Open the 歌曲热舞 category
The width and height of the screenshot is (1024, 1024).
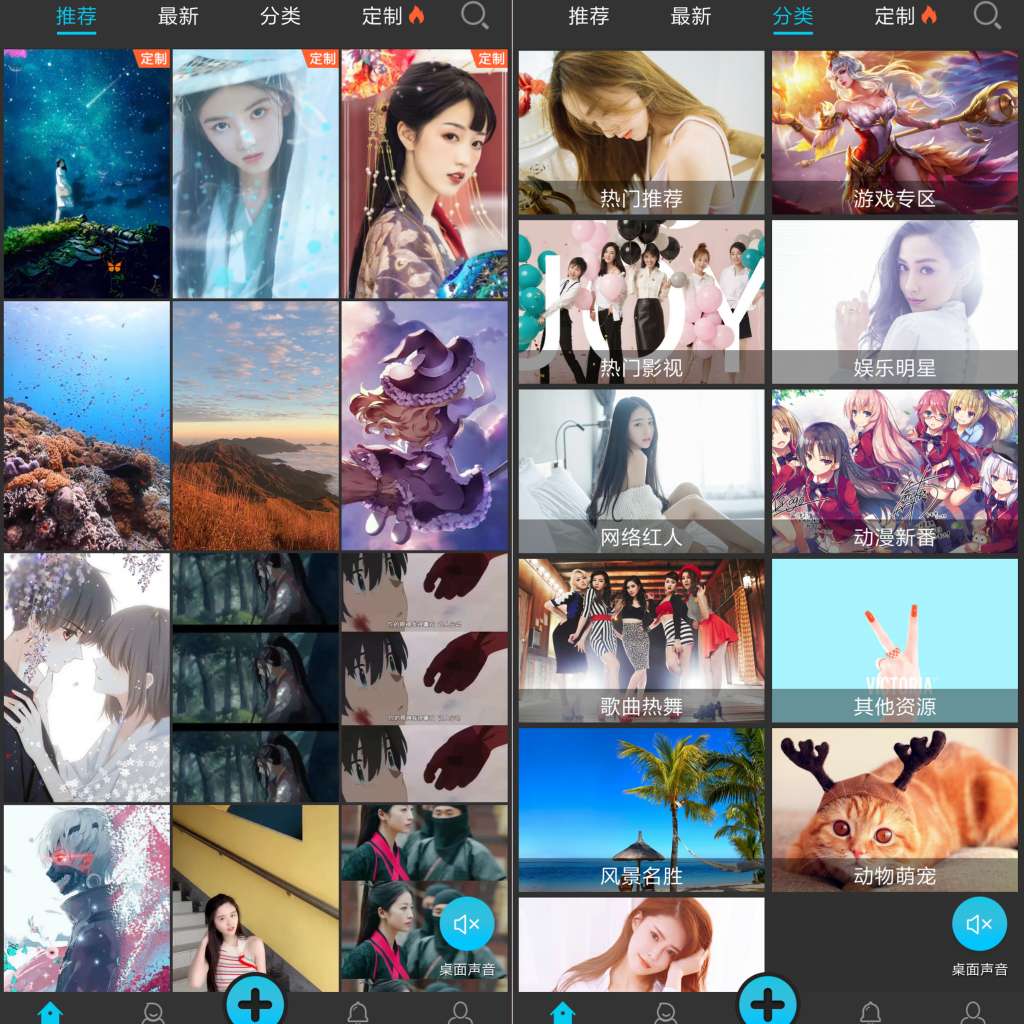click(641, 640)
